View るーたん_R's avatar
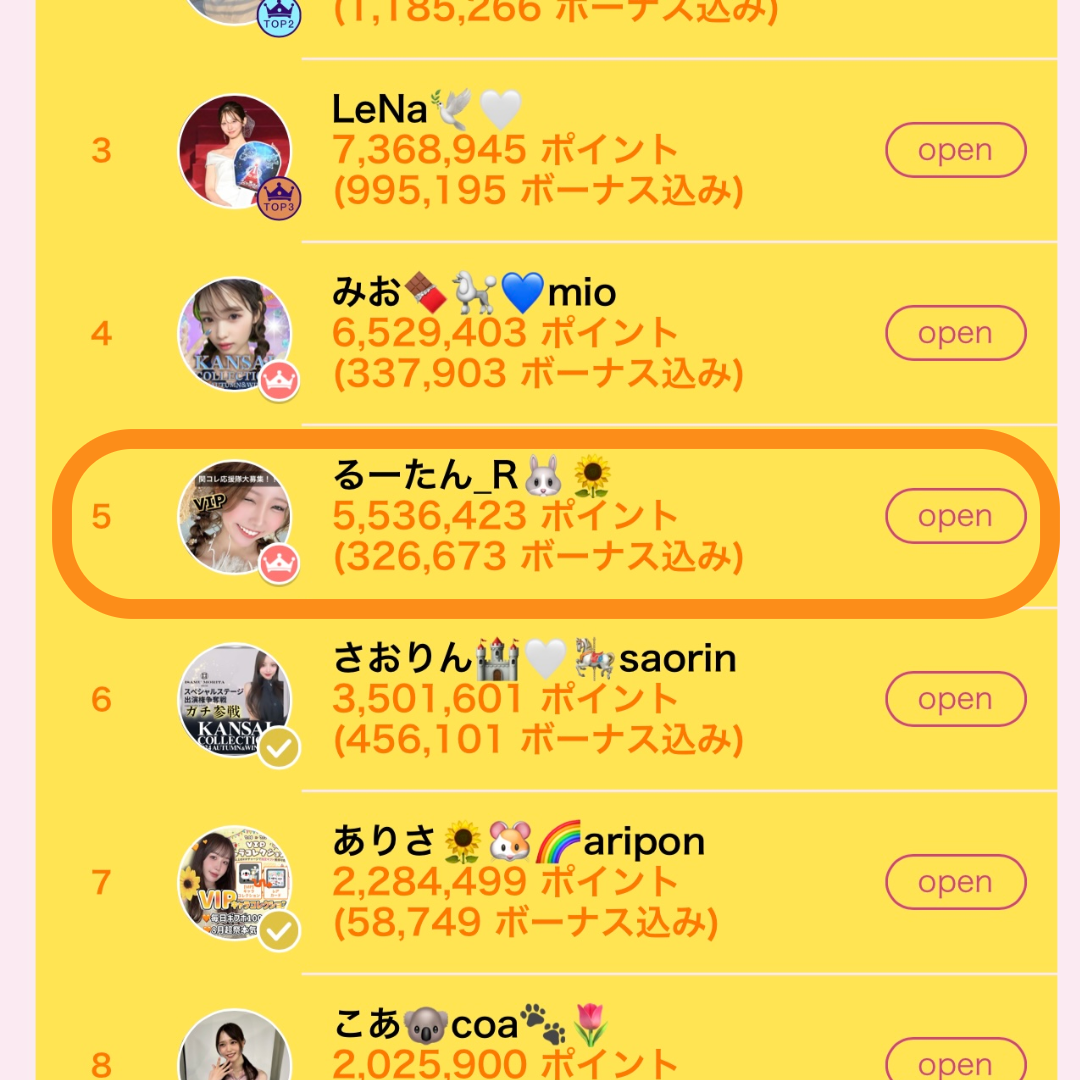The image size is (1080, 1080). pyautogui.click(x=235, y=517)
